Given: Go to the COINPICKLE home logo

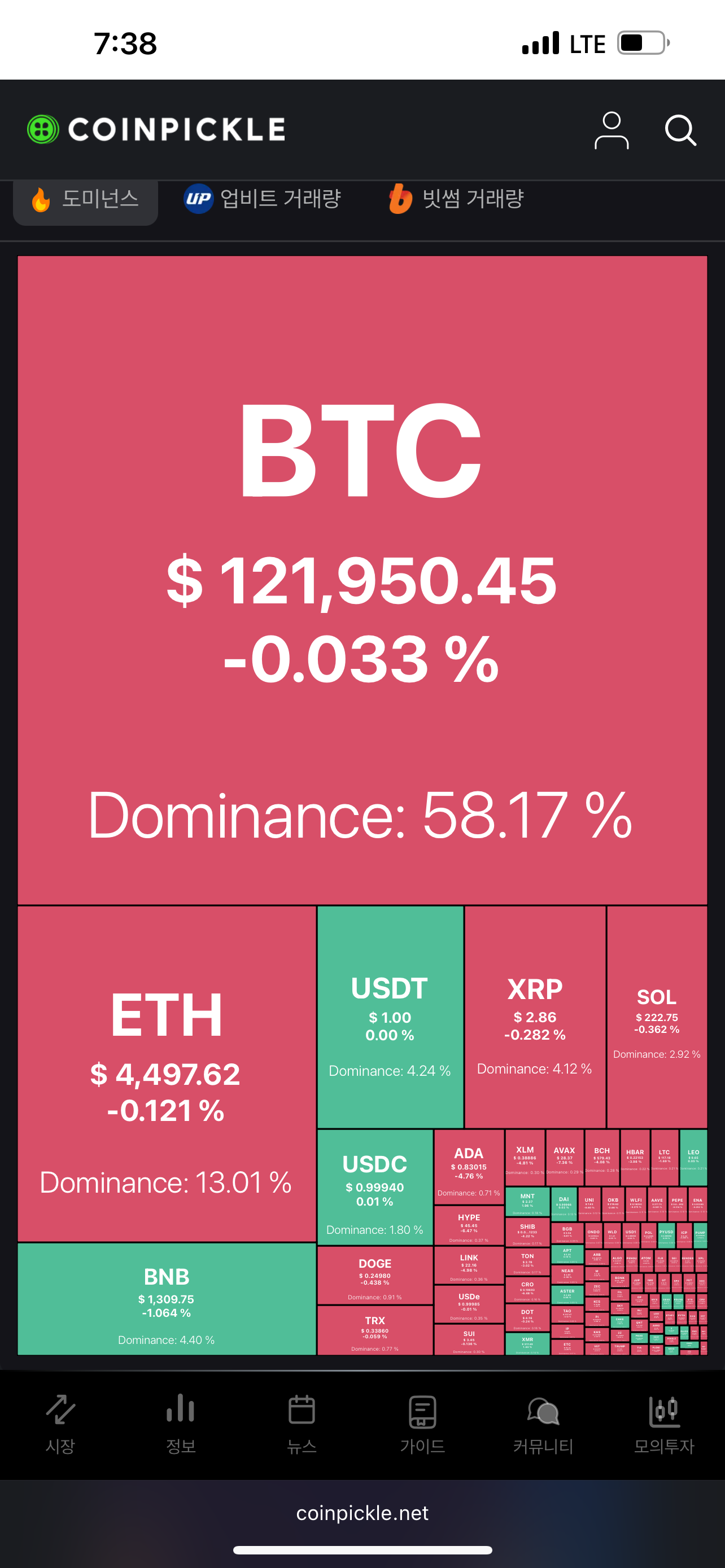Looking at the screenshot, I should click(x=156, y=130).
